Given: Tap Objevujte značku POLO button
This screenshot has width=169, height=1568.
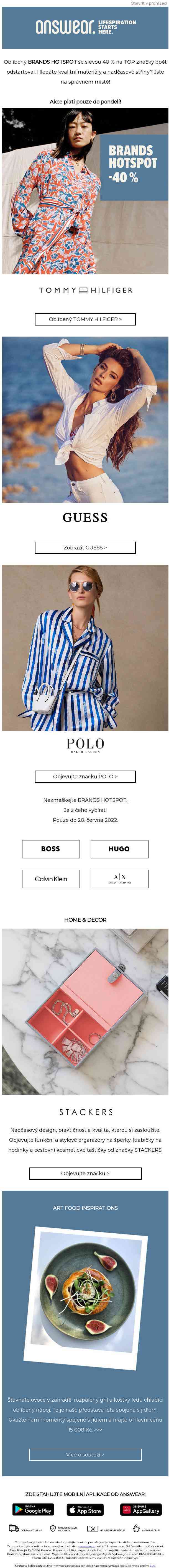Looking at the screenshot, I should (x=85, y=776).
